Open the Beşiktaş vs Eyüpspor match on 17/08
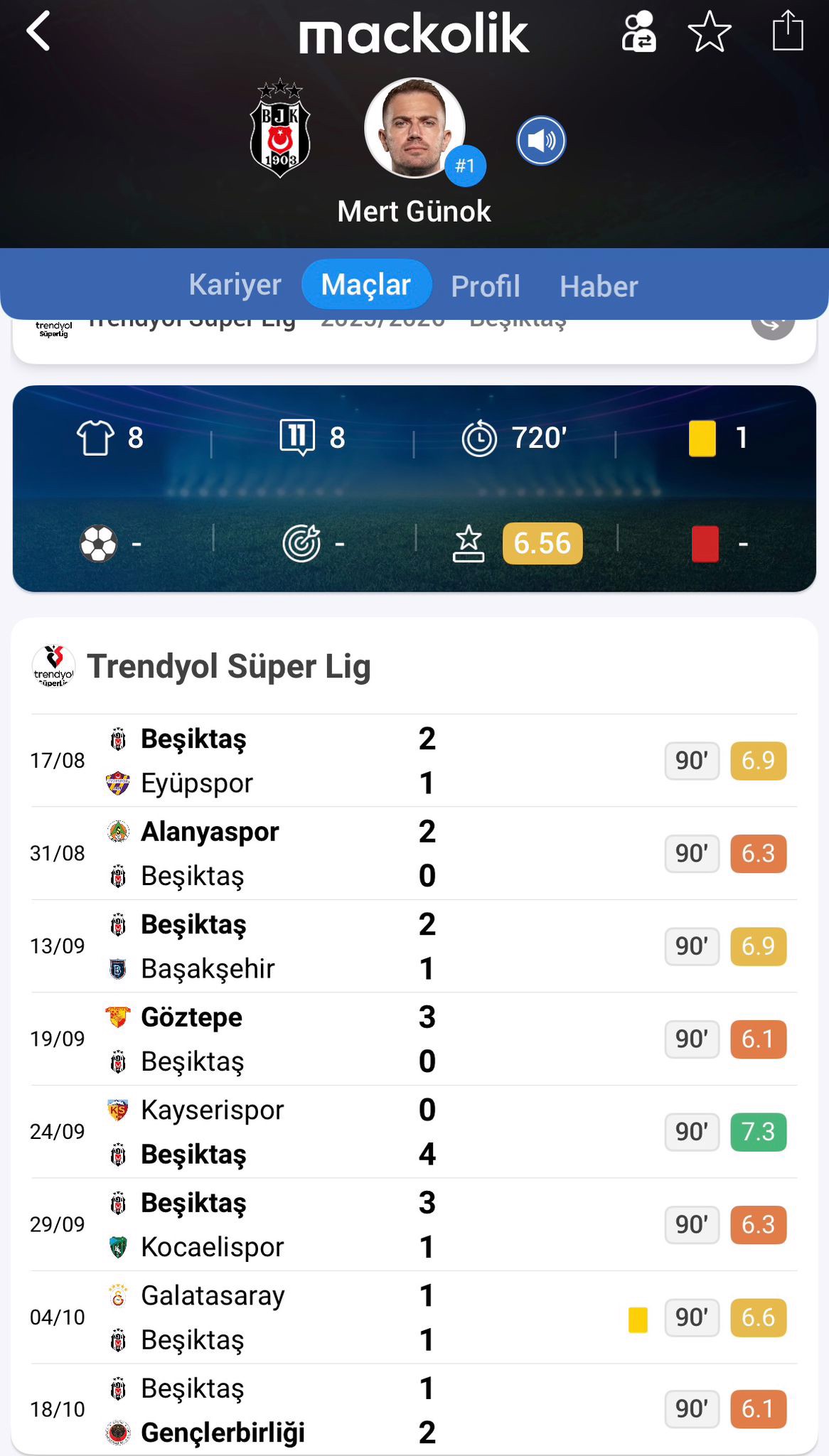 tap(412, 761)
